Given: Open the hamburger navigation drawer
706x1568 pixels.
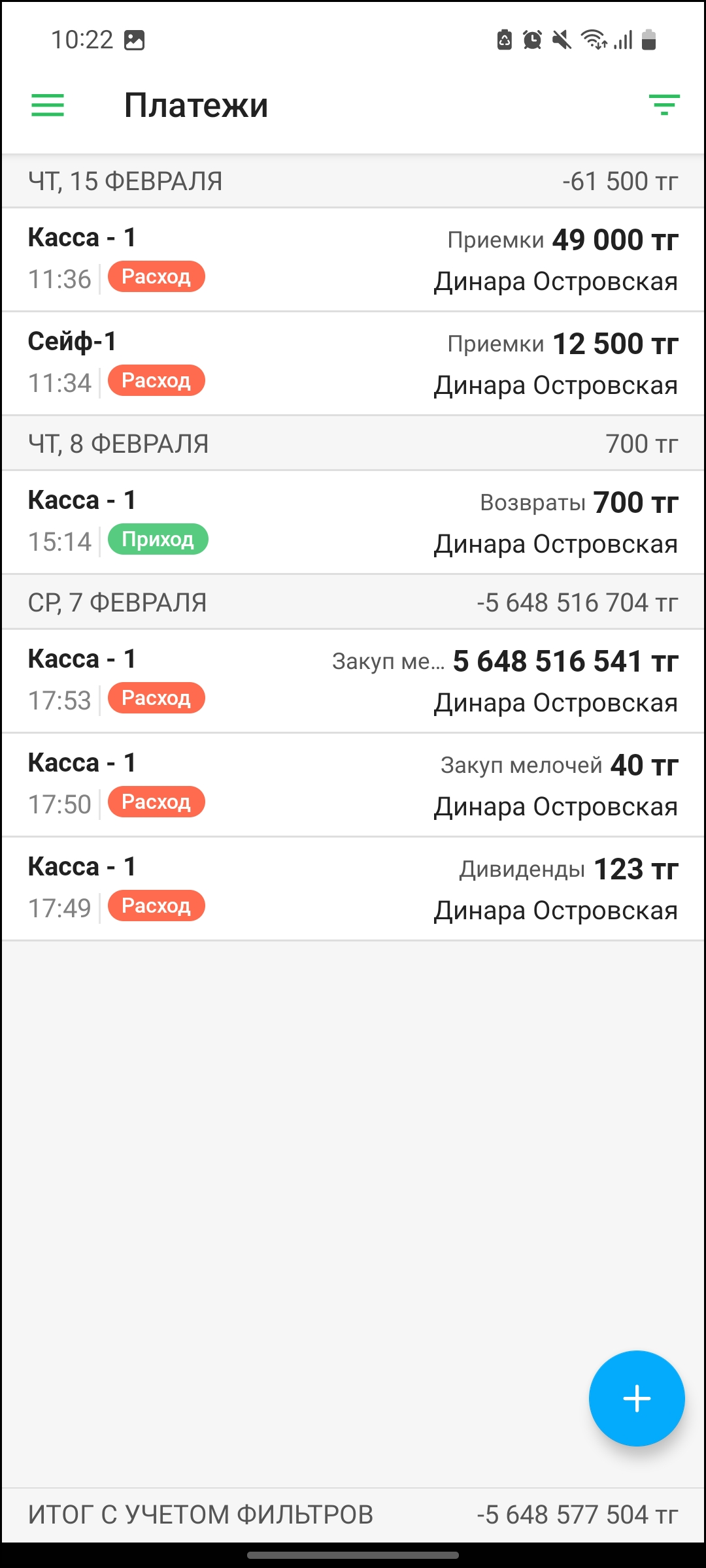Looking at the screenshot, I should point(48,105).
